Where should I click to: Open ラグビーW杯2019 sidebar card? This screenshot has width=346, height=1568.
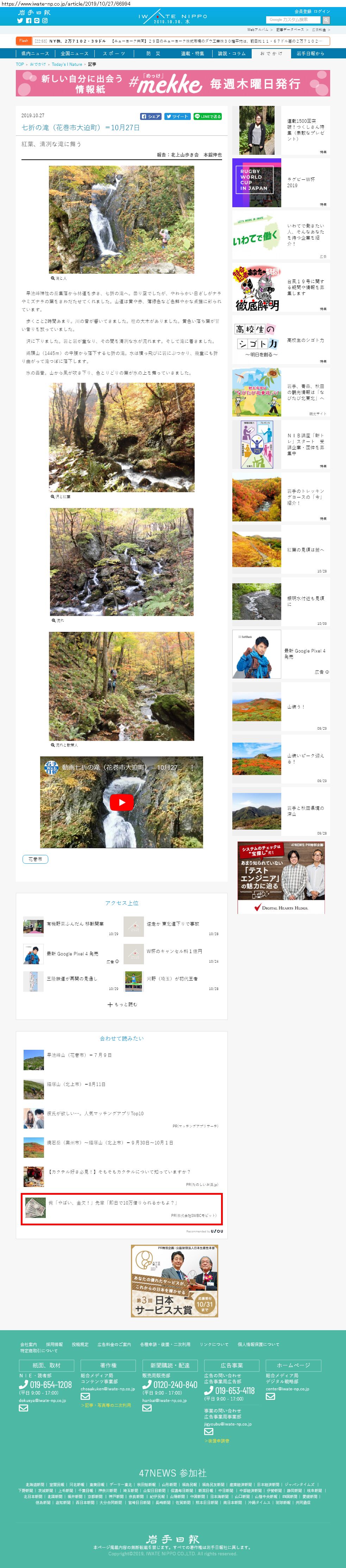(x=280, y=183)
